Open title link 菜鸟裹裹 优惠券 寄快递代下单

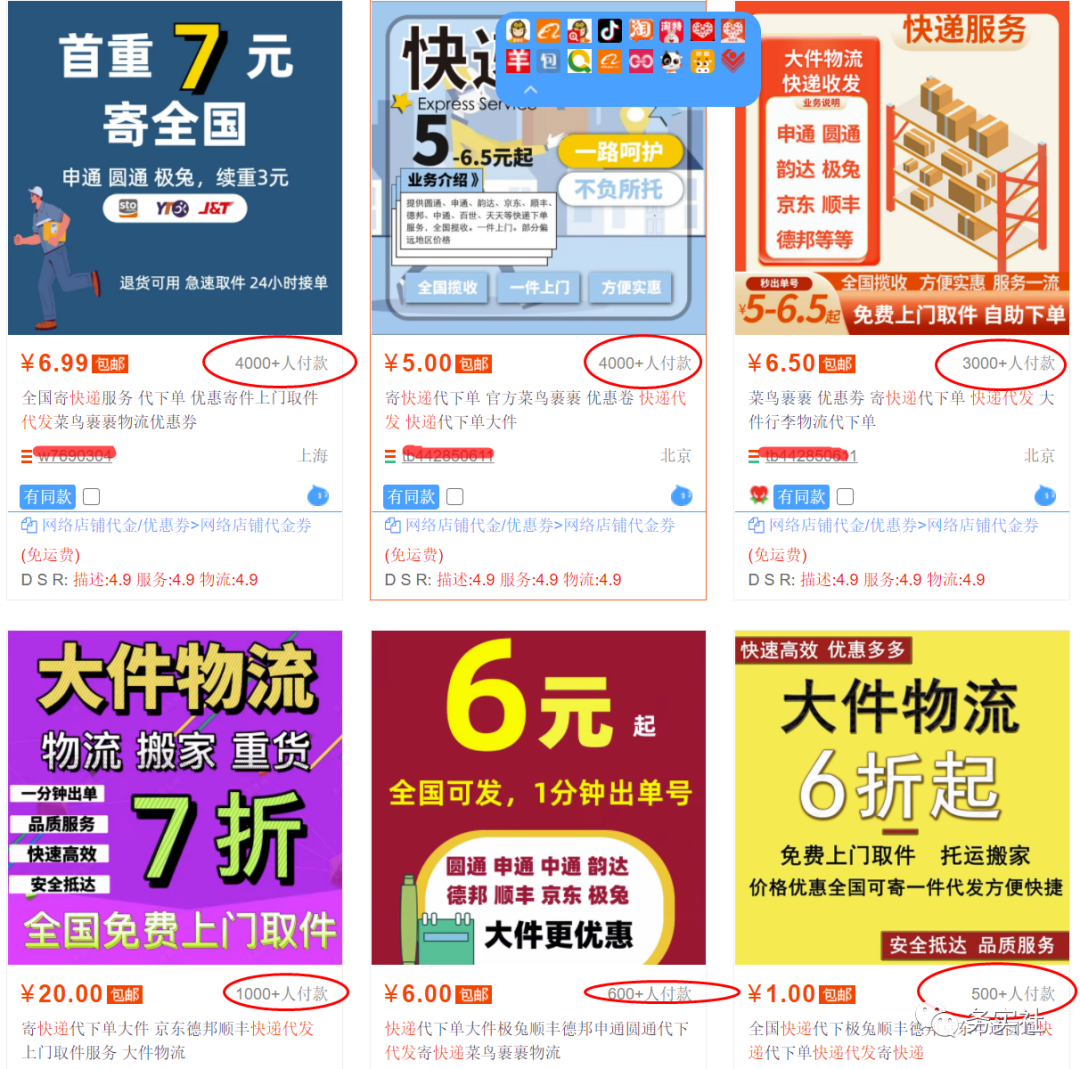pyautogui.click(x=880, y=397)
